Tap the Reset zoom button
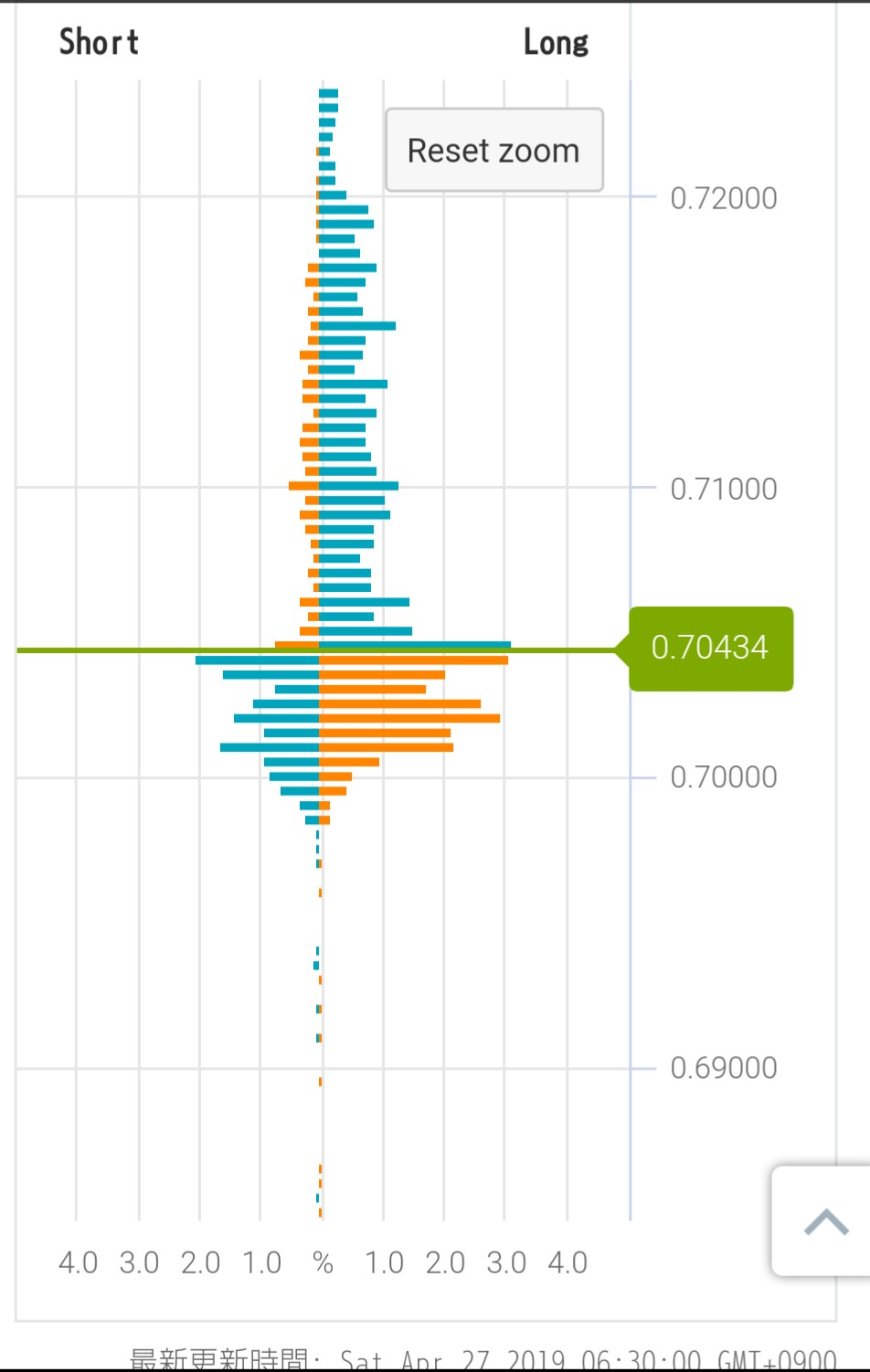Viewport: 870px width, 1372px height. tap(493, 150)
